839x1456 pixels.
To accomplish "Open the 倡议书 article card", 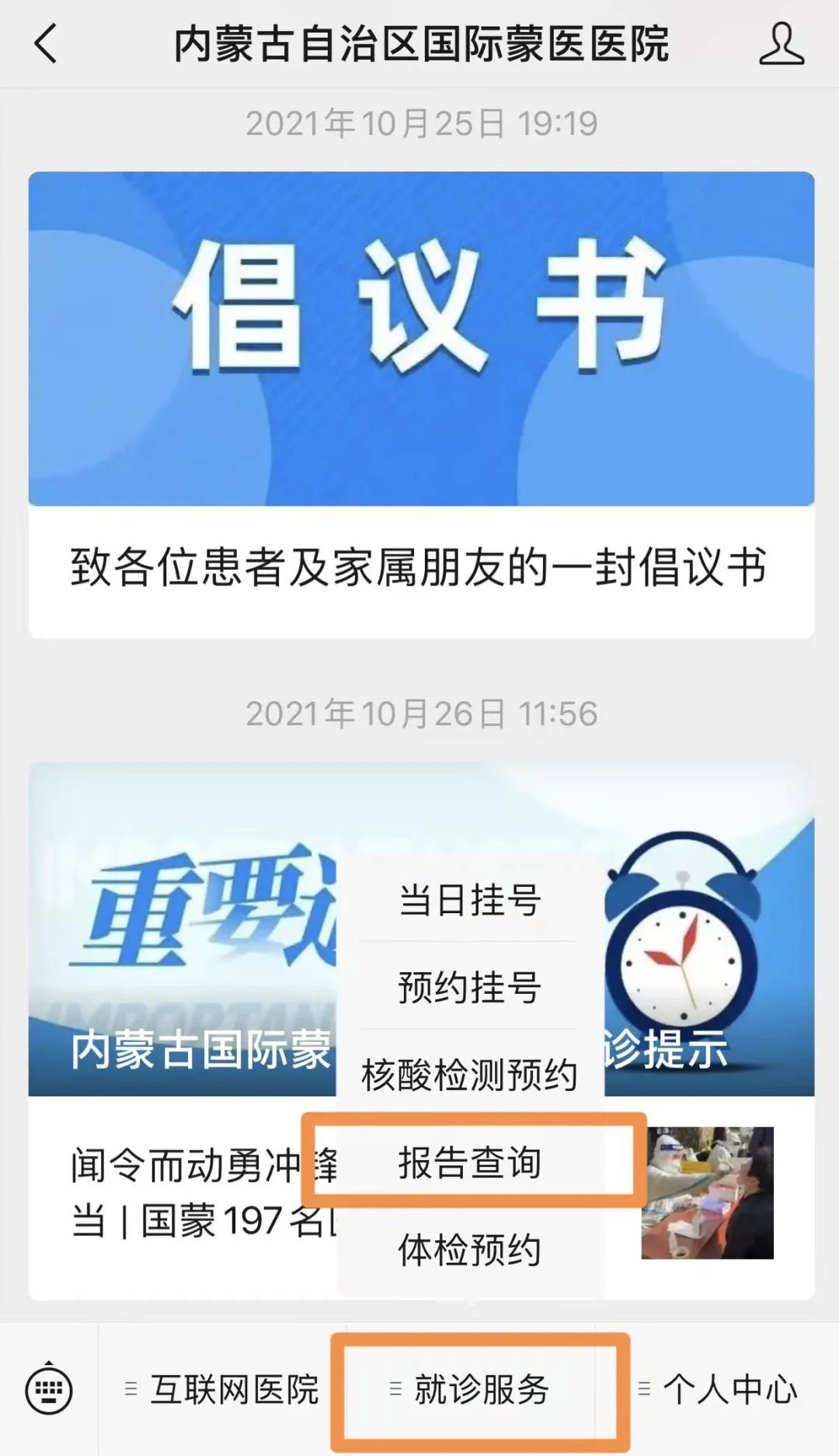I will pos(421,404).
